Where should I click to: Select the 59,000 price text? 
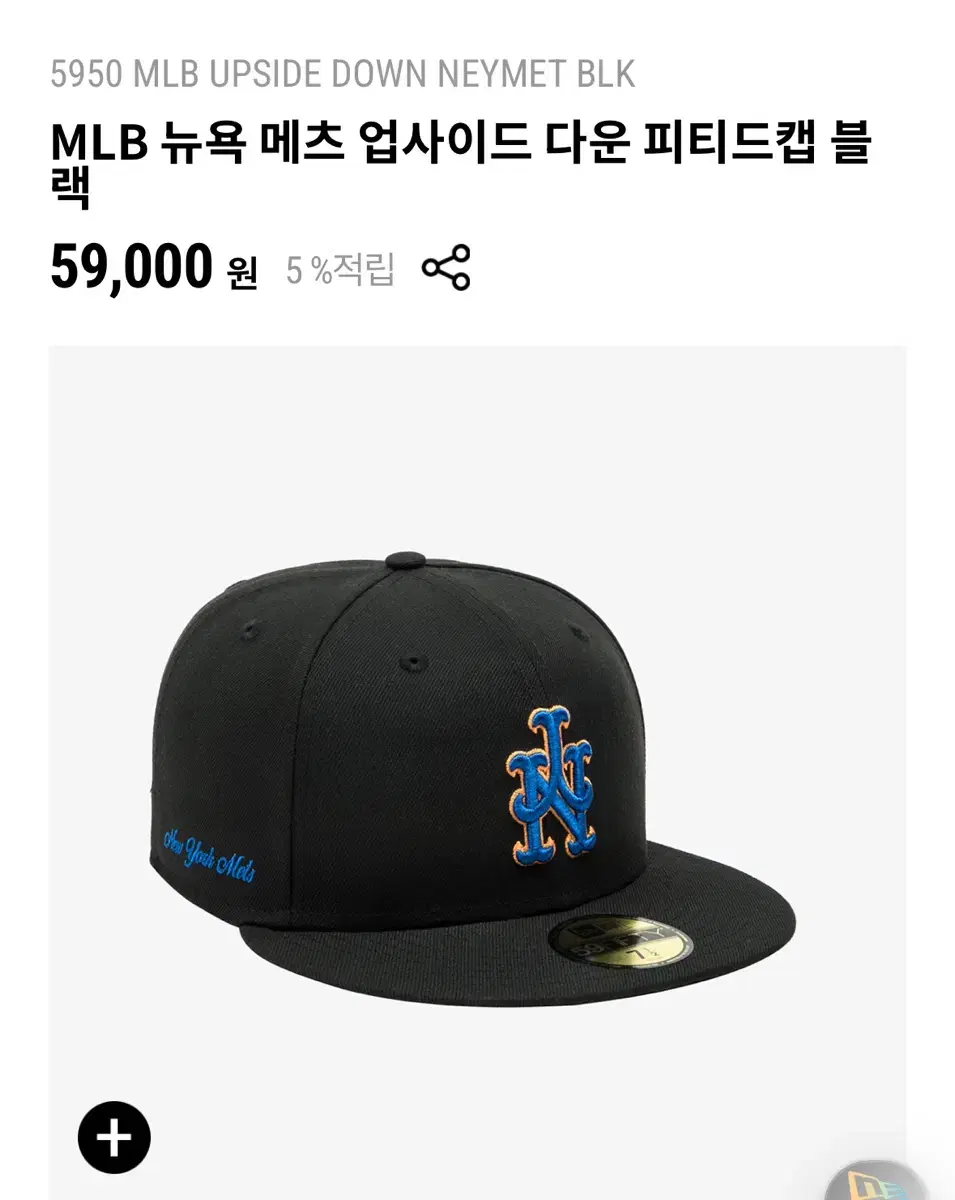[131, 265]
